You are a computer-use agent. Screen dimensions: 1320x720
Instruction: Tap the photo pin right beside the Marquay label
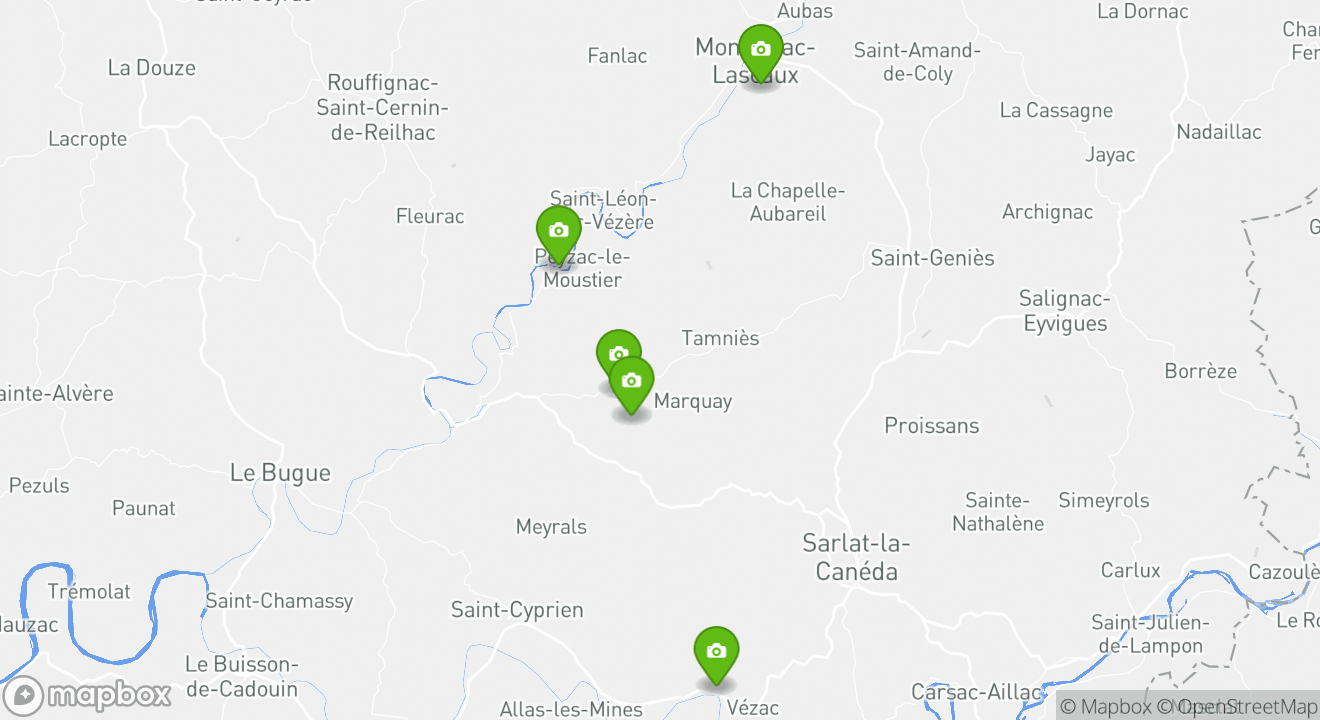(x=631, y=382)
